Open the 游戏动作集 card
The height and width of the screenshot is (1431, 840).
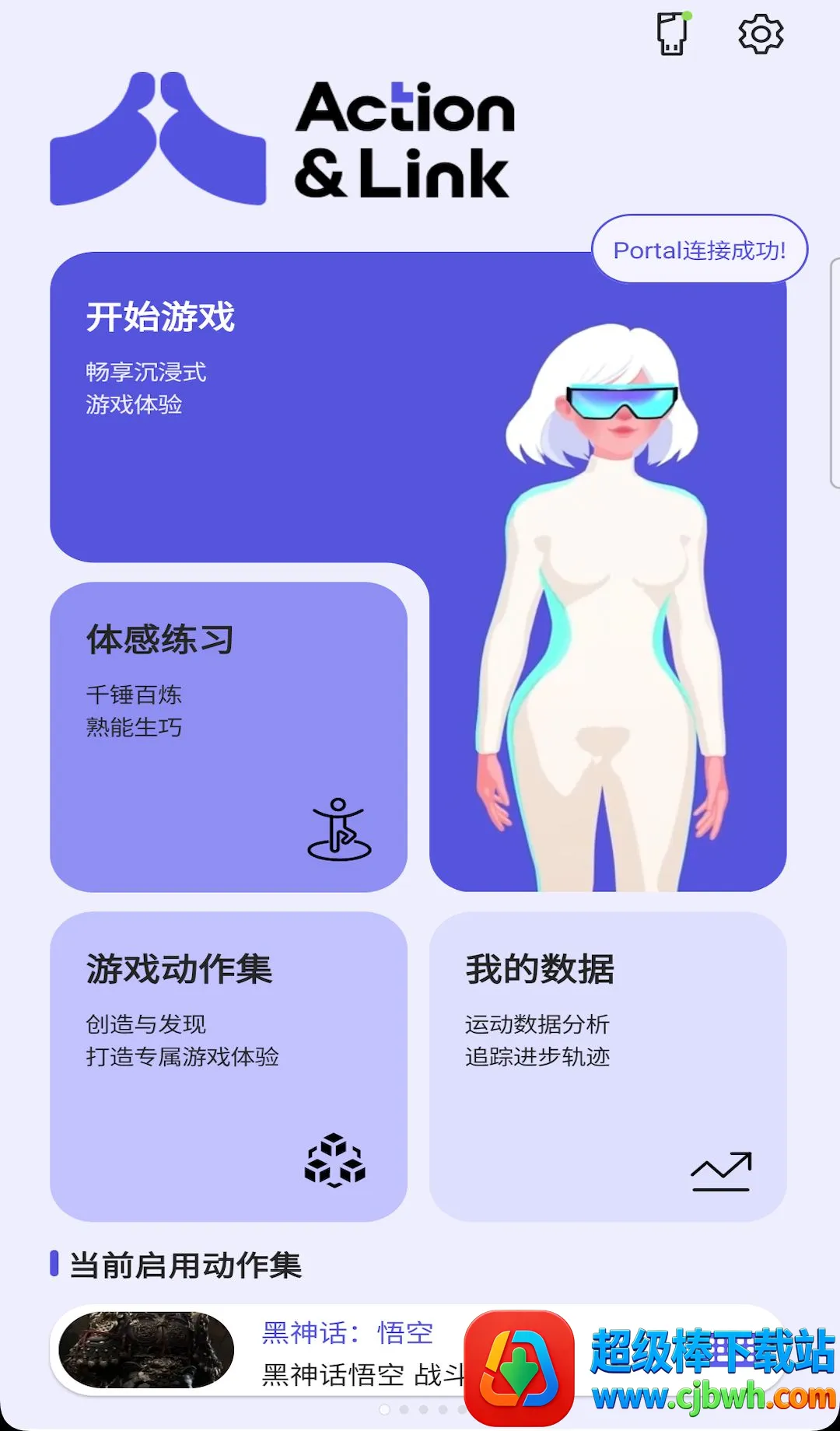229,1066
